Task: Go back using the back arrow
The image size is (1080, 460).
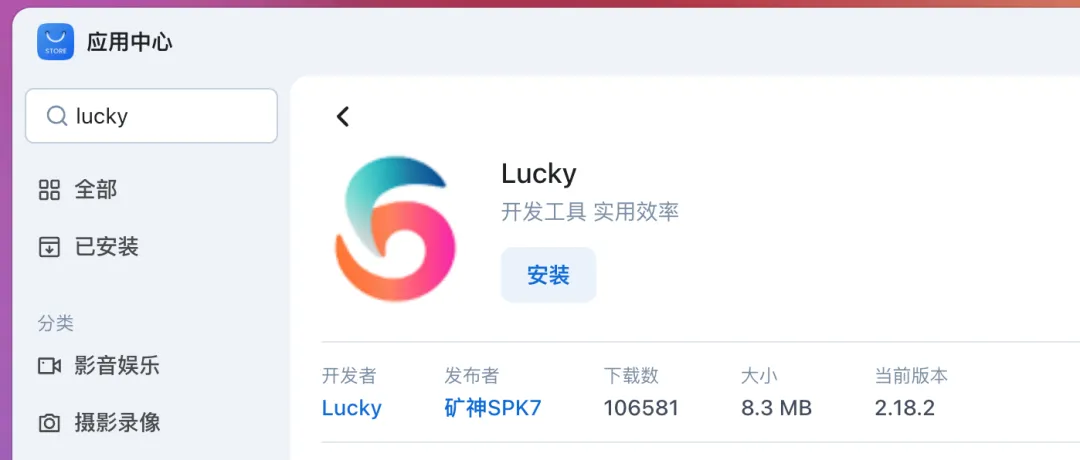Action: (x=343, y=117)
